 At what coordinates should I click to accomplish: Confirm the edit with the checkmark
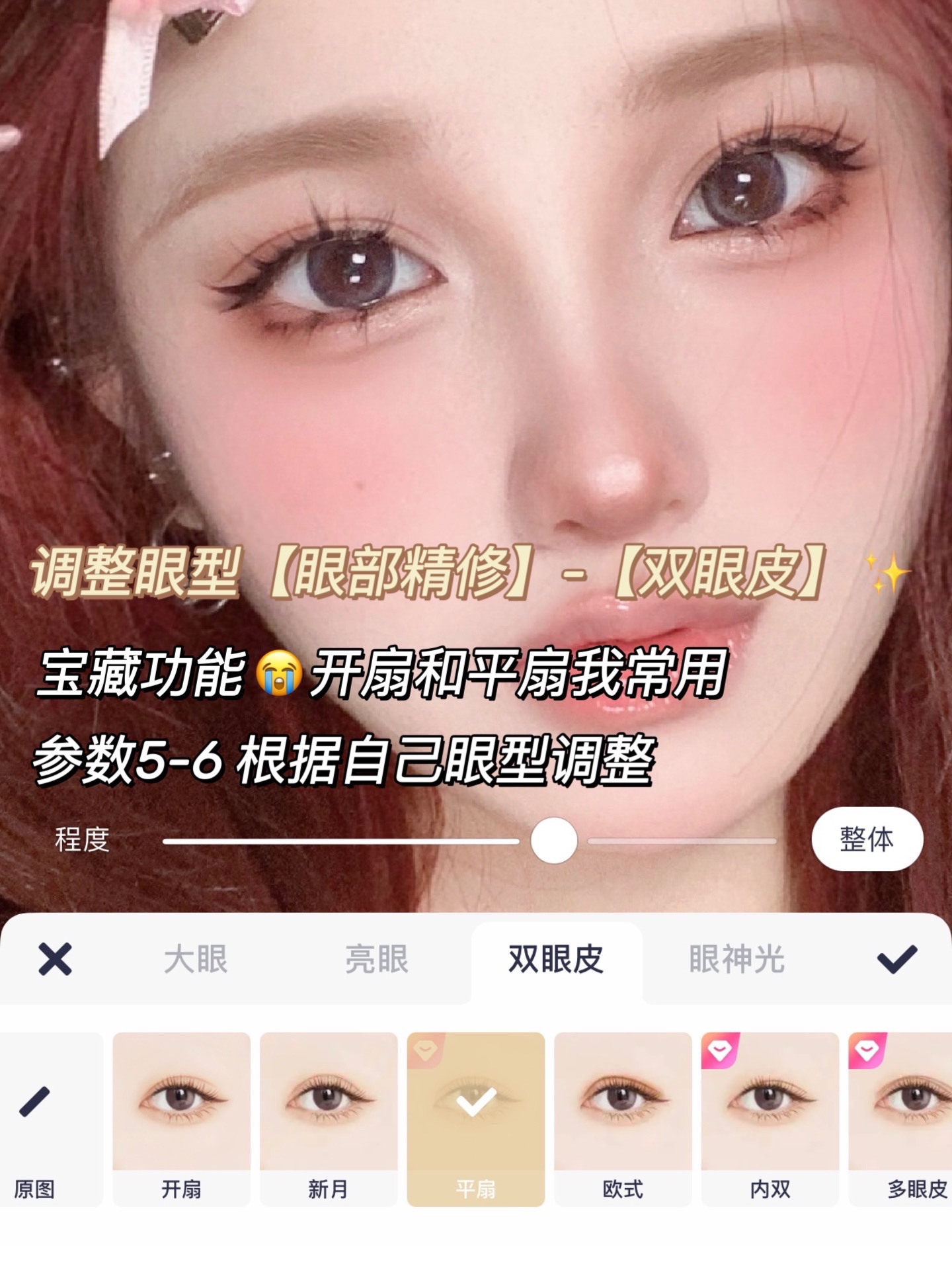(x=896, y=959)
